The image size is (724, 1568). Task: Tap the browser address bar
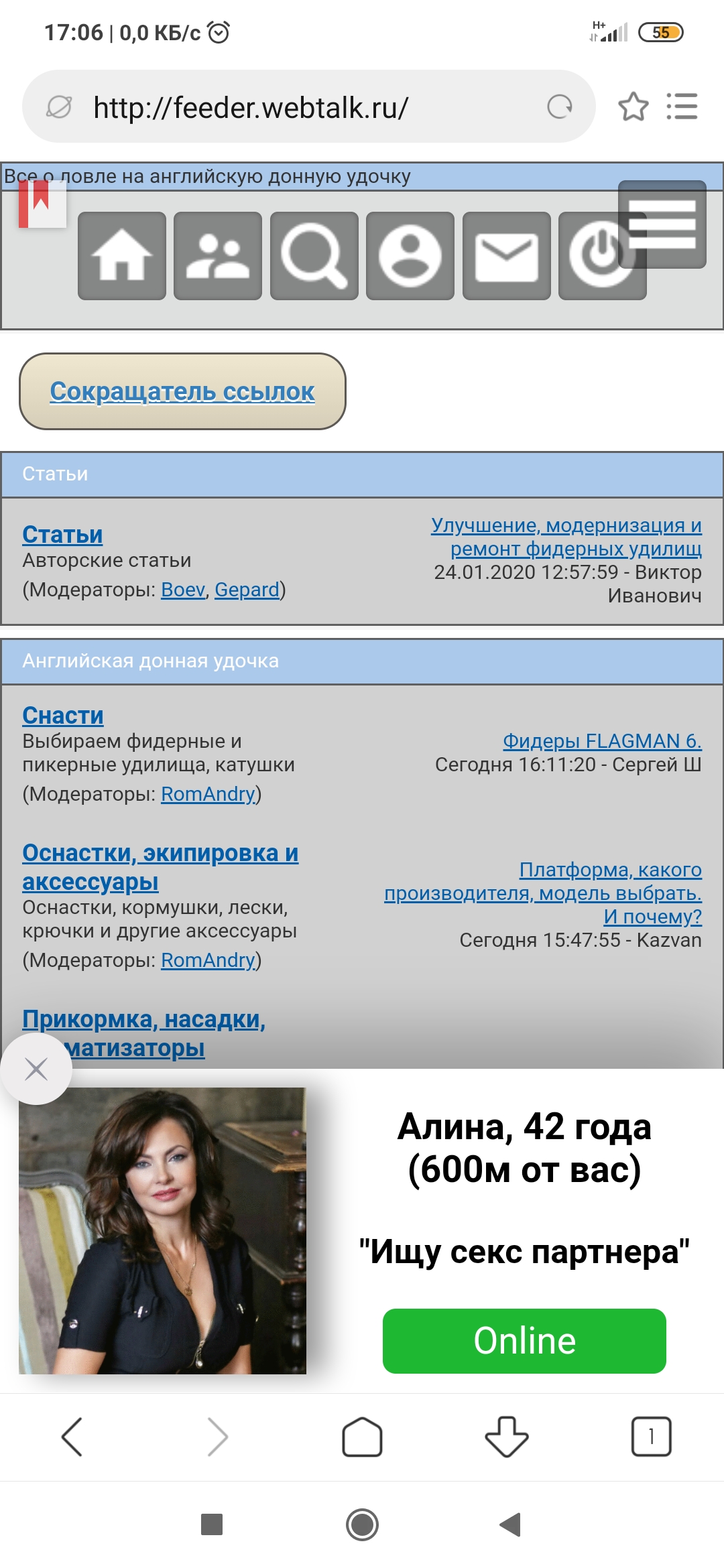(308, 107)
